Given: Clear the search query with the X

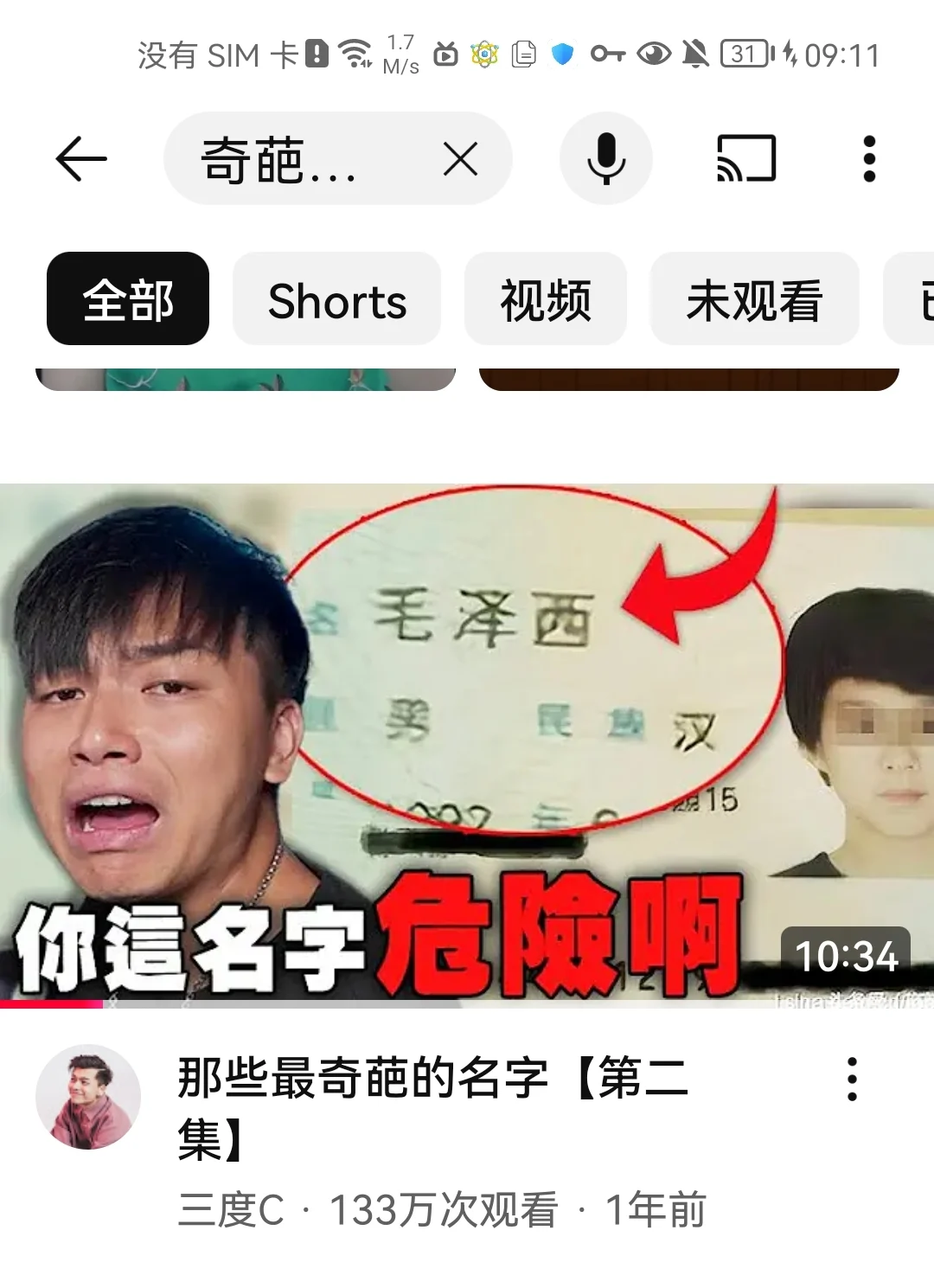Looking at the screenshot, I should coord(460,160).
